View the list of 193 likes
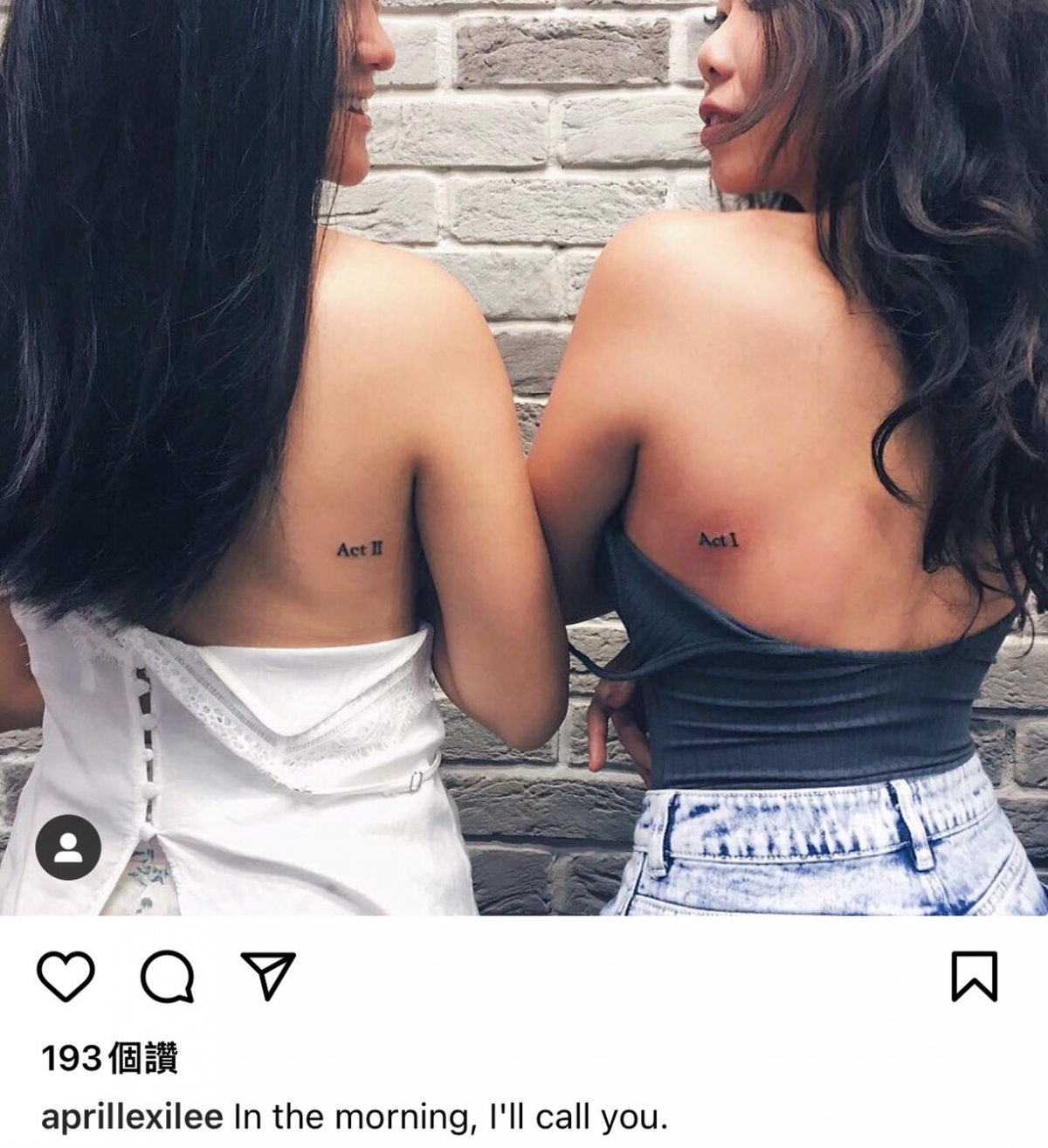The image size is (1048, 1148). click(109, 1059)
